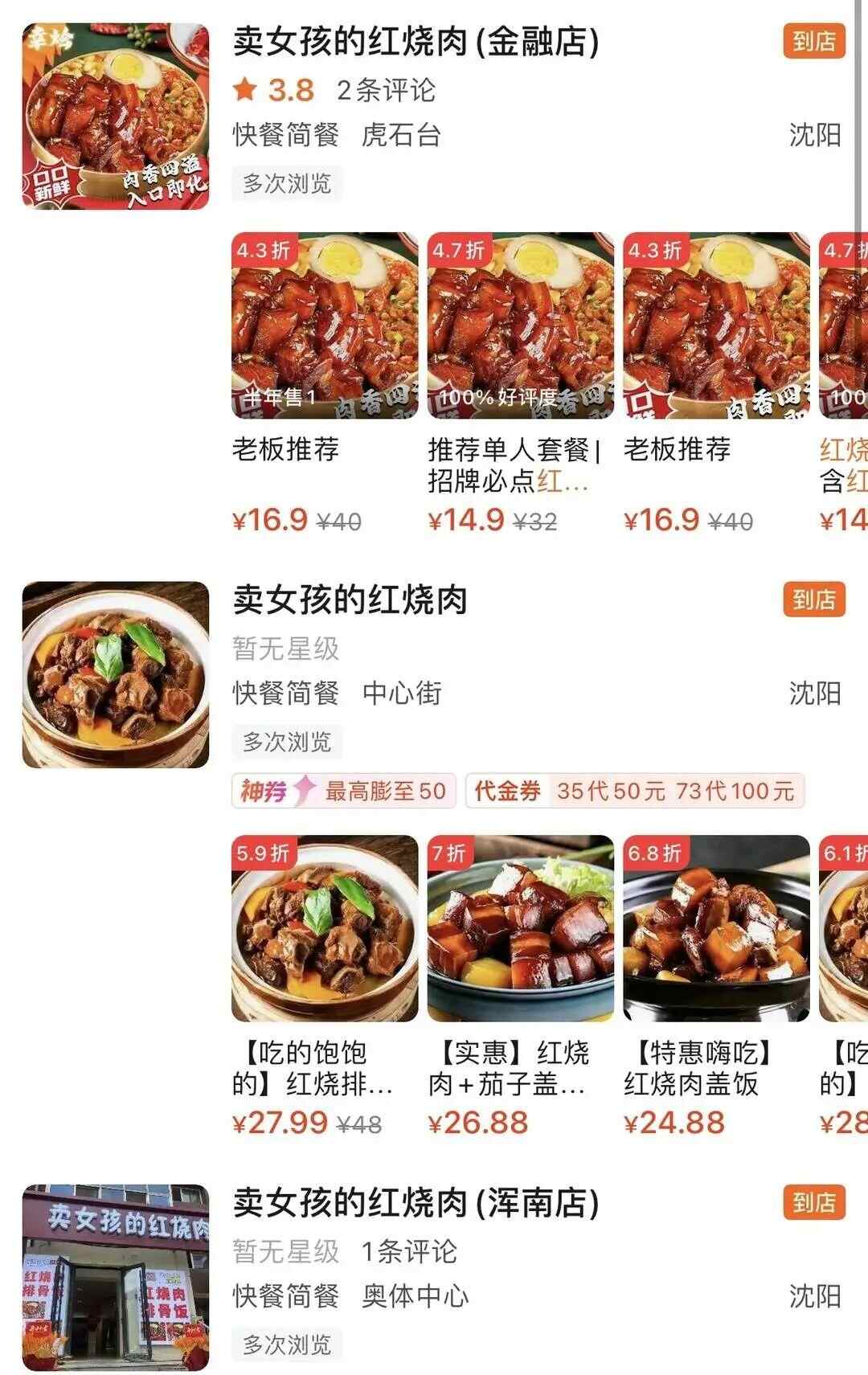Screen dimensions: 868x1375
Task: Tap the 神券 最高膨至50 coupon tag
Action: coord(343,791)
